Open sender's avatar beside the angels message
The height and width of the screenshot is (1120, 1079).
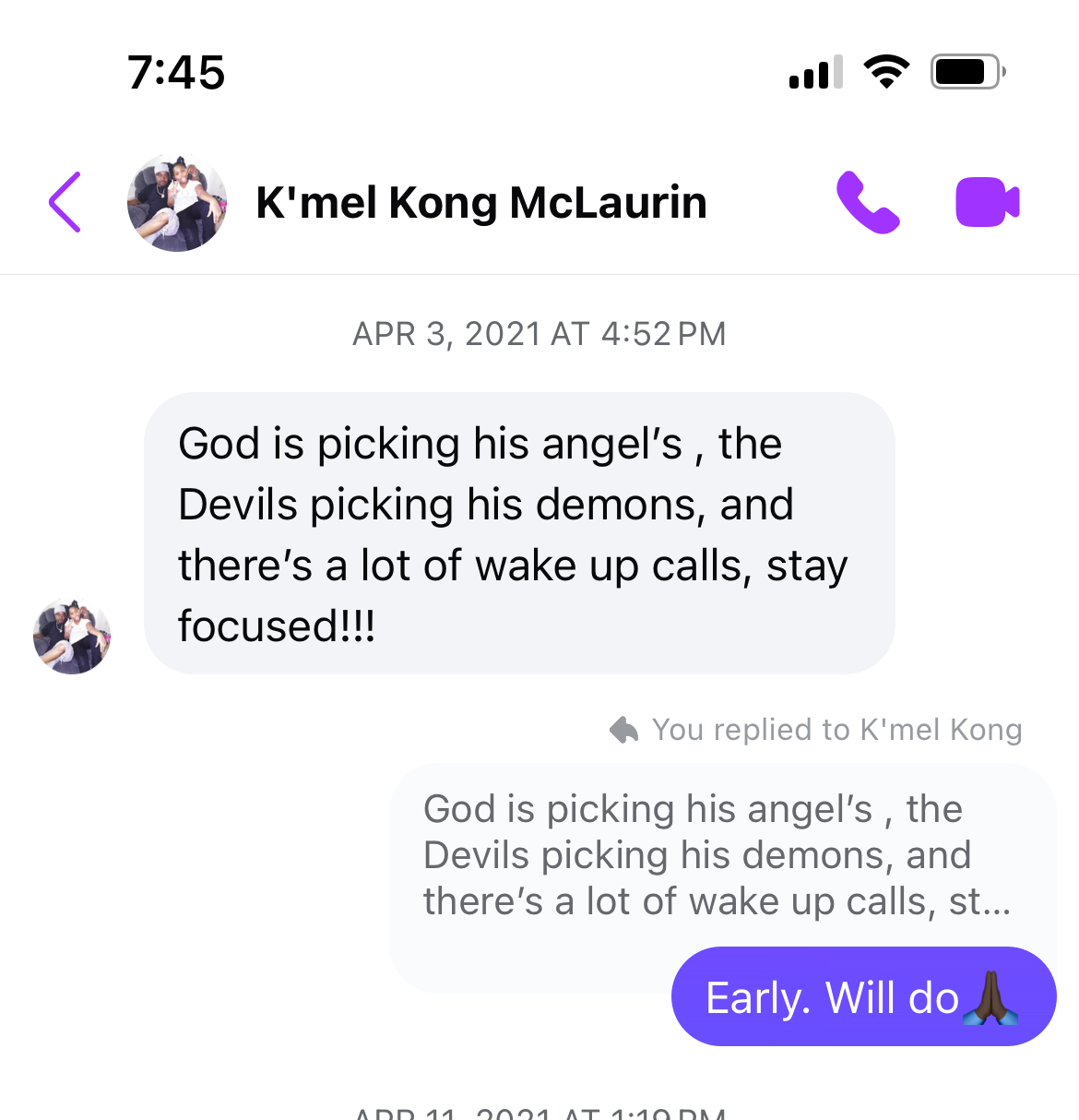tap(72, 636)
